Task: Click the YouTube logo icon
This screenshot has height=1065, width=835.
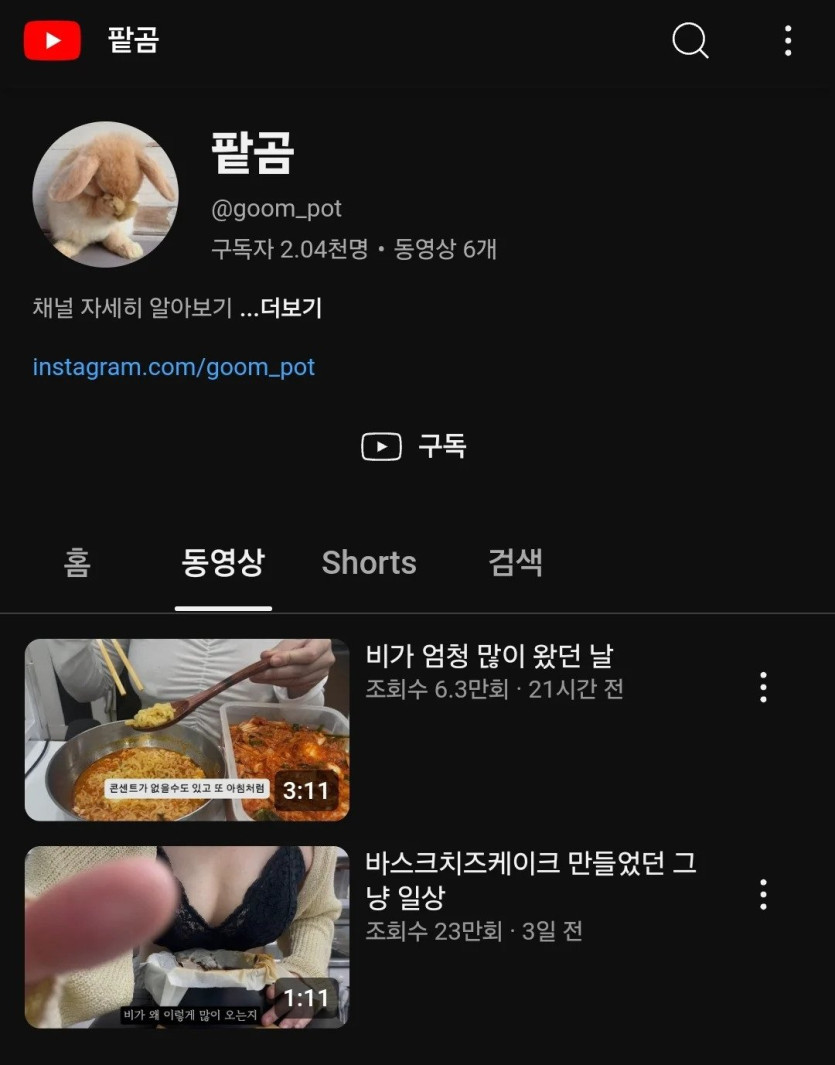Action: pos(52,40)
